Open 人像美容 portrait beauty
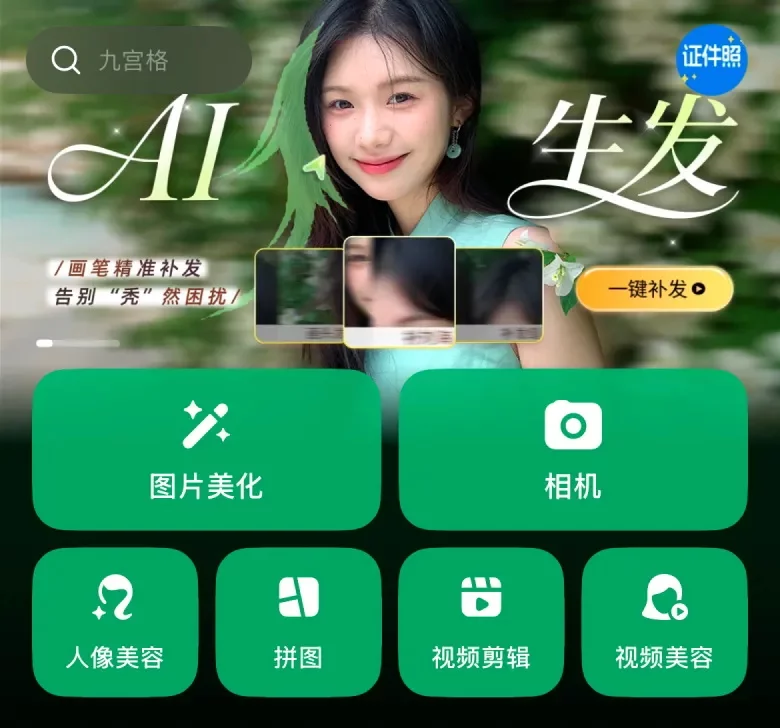The width and height of the screenshot is (780, 728). (115, 622)
